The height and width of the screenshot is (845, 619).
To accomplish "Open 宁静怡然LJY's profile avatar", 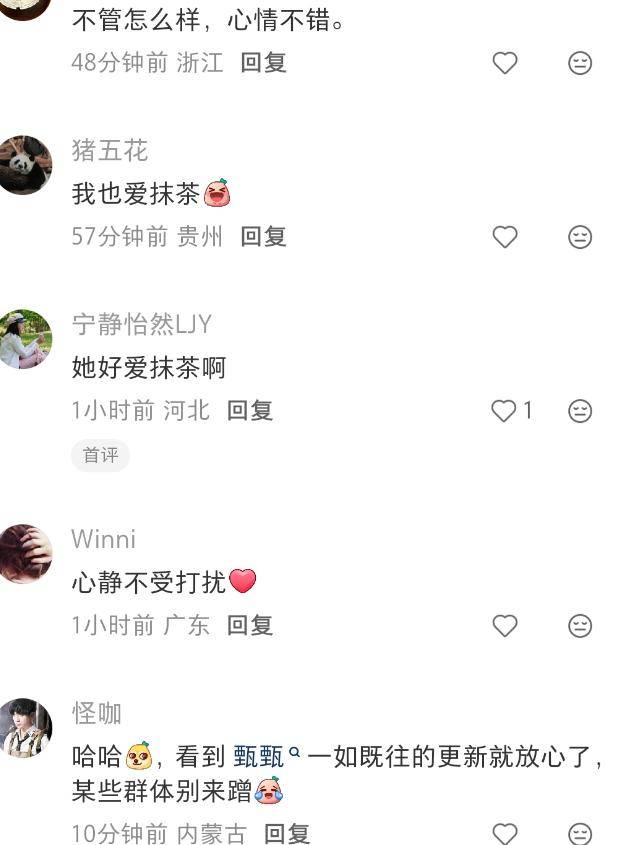I will click(x=24, y=339).
